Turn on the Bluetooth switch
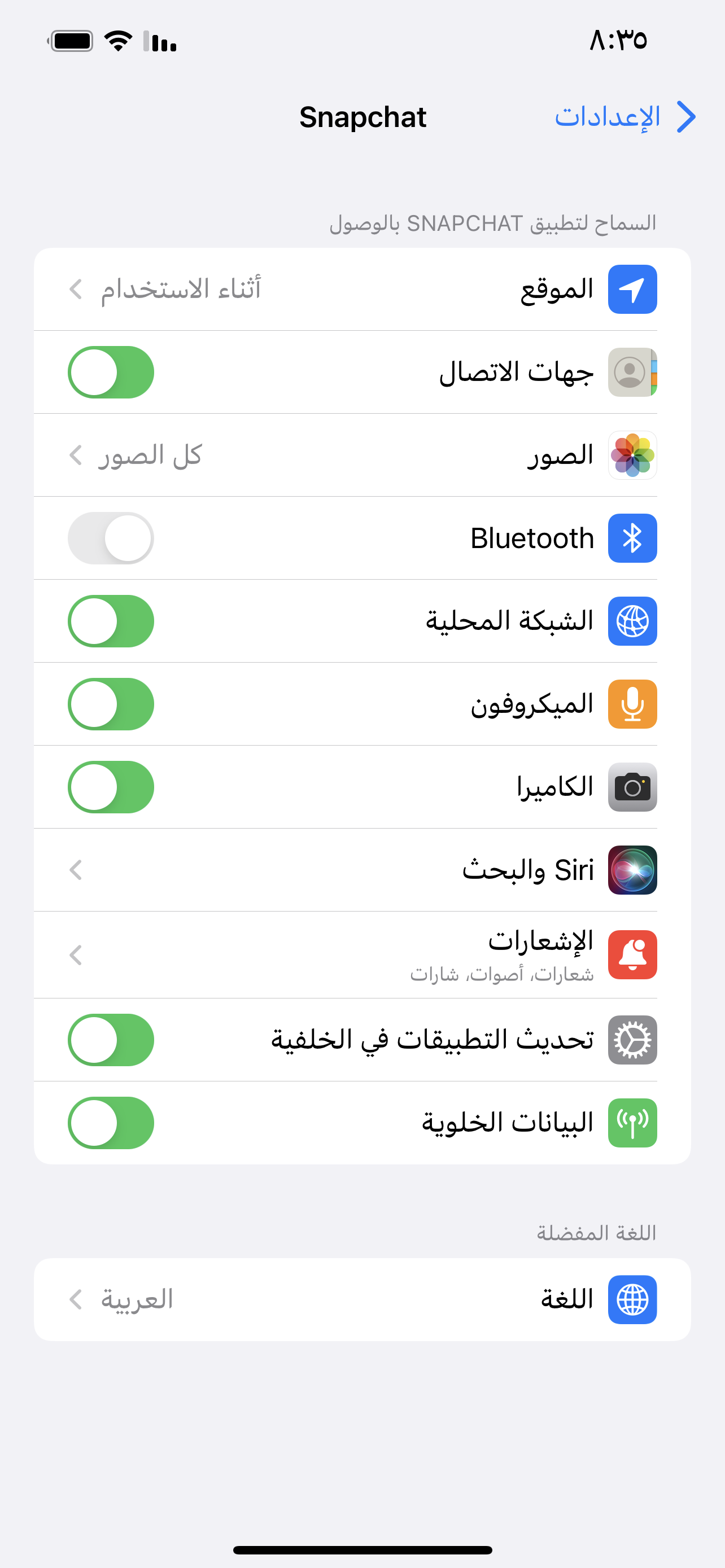The width and height of the screenshot is (725, 1568). coord(111,538)
